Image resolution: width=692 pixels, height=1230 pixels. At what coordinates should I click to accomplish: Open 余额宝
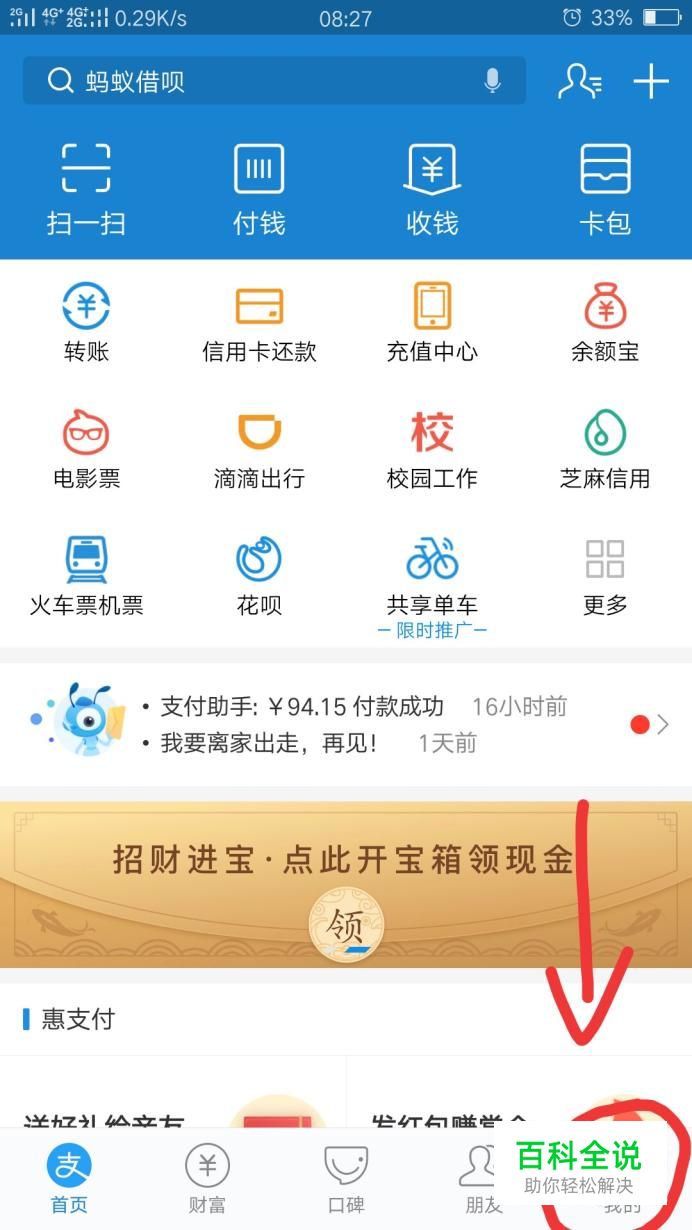coord(605,322)
